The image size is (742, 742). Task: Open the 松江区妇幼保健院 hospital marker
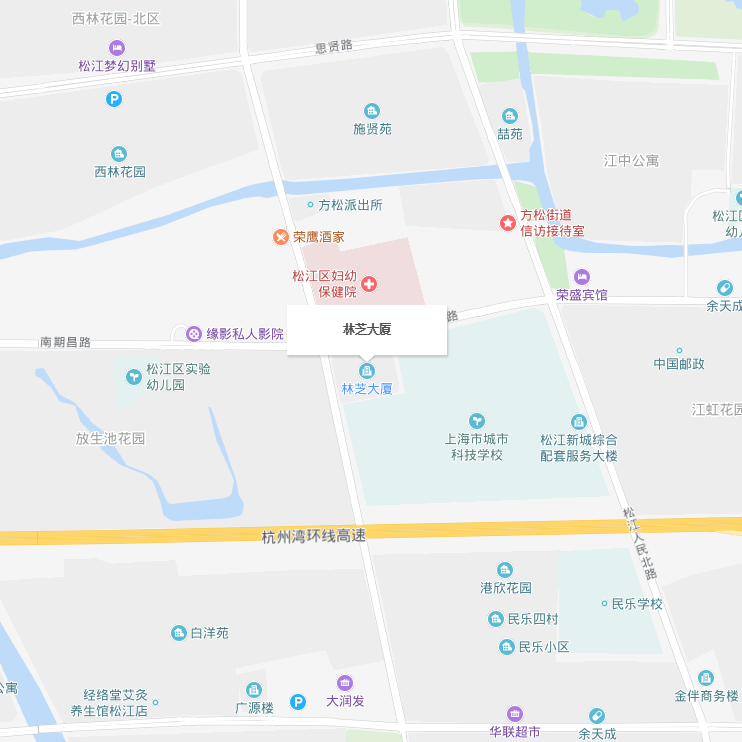(369, 284)
